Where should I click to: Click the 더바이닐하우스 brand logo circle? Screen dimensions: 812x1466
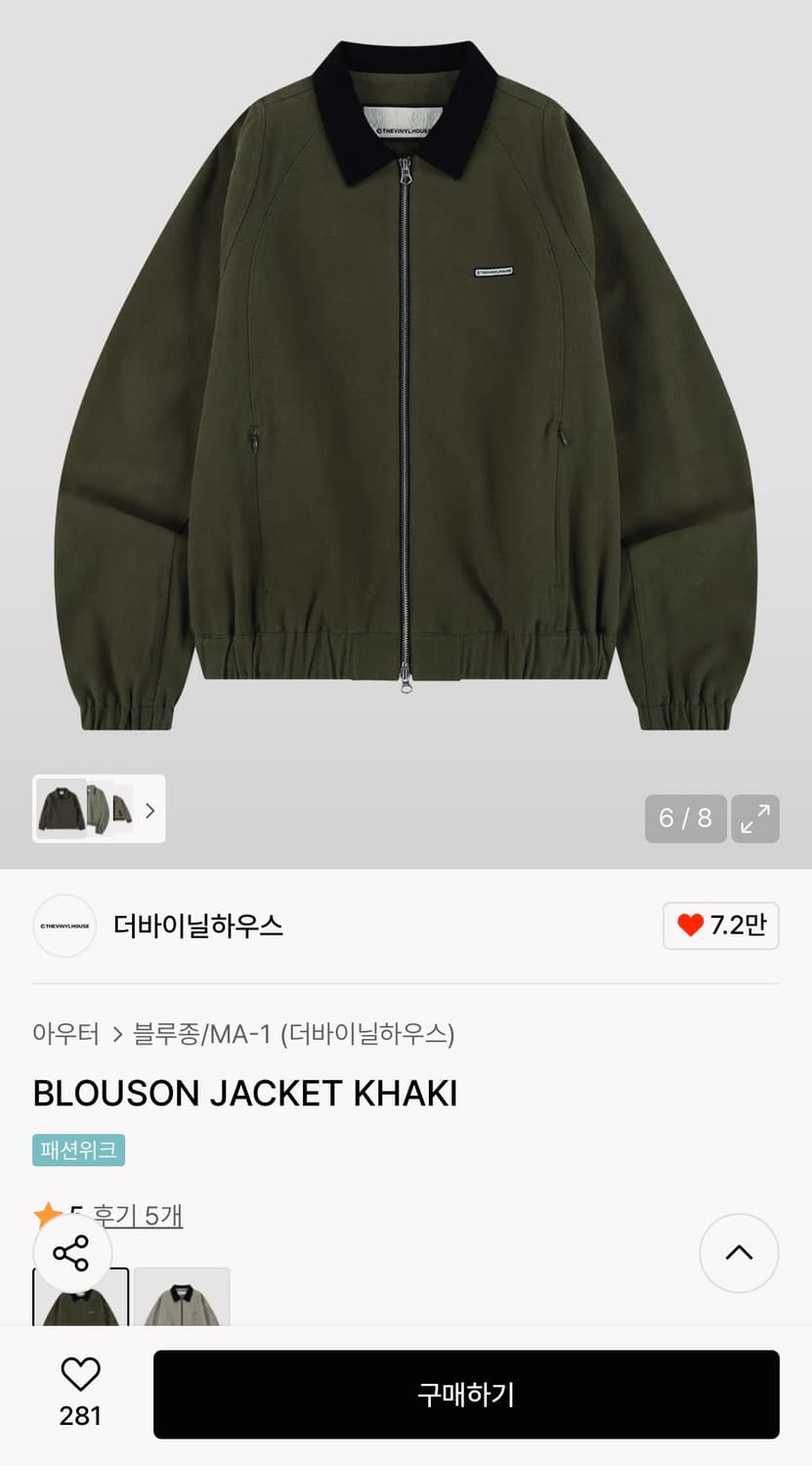coord(64,926)
